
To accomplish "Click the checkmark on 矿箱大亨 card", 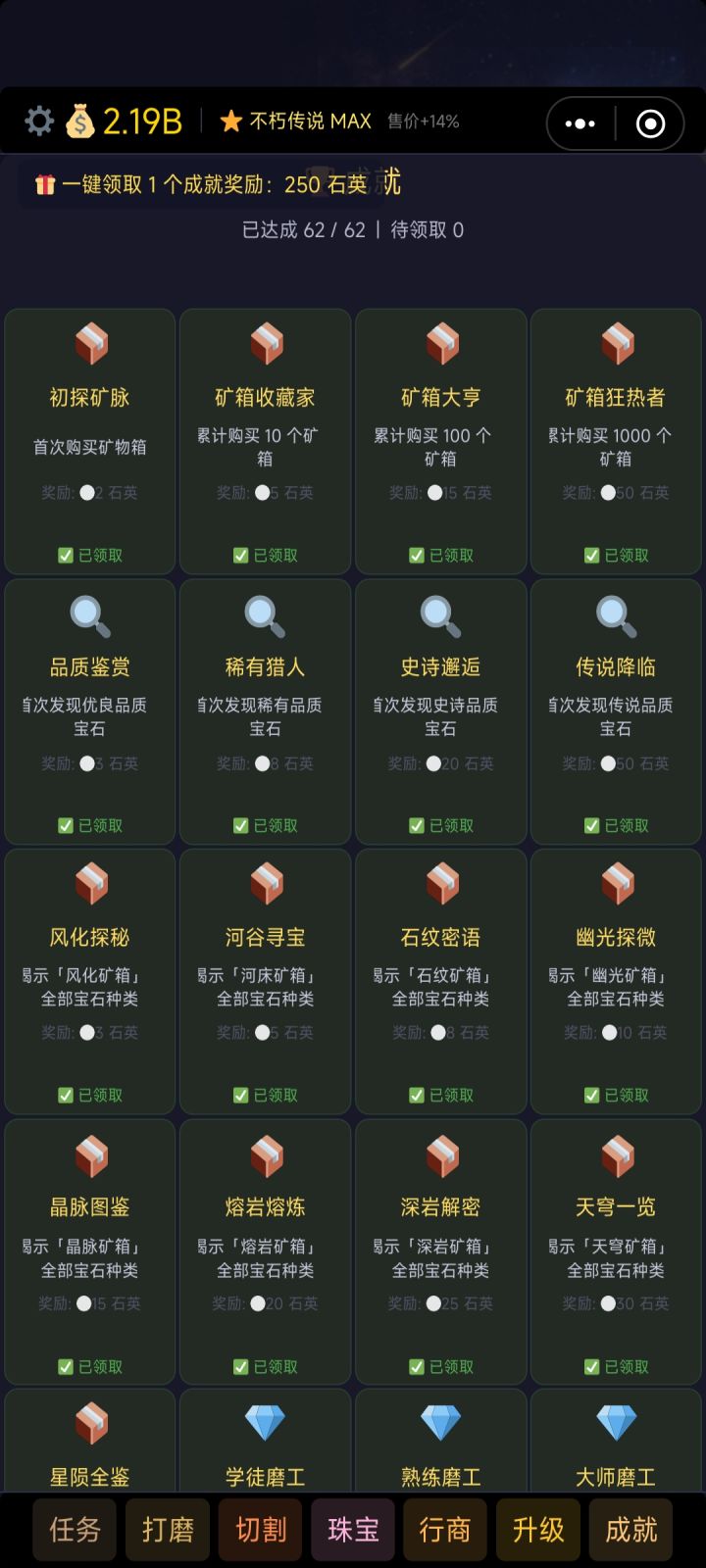I will point(416,555).
